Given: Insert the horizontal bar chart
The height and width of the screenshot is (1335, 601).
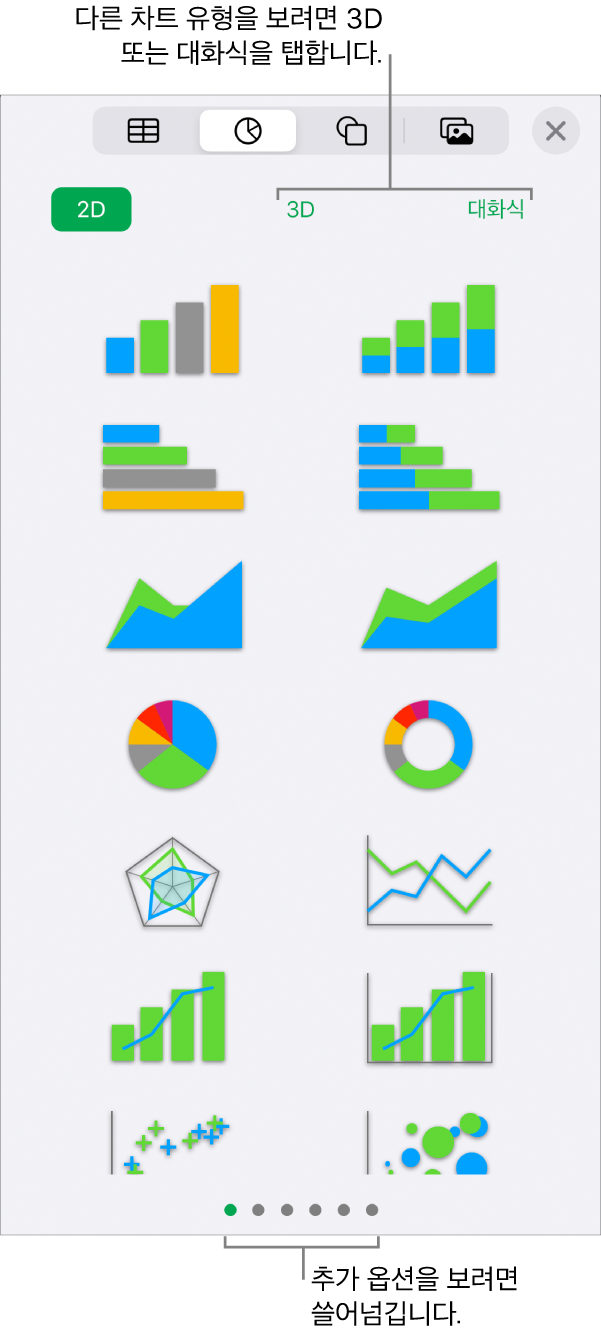Looking at the screenshot, I should coord(173,467).
